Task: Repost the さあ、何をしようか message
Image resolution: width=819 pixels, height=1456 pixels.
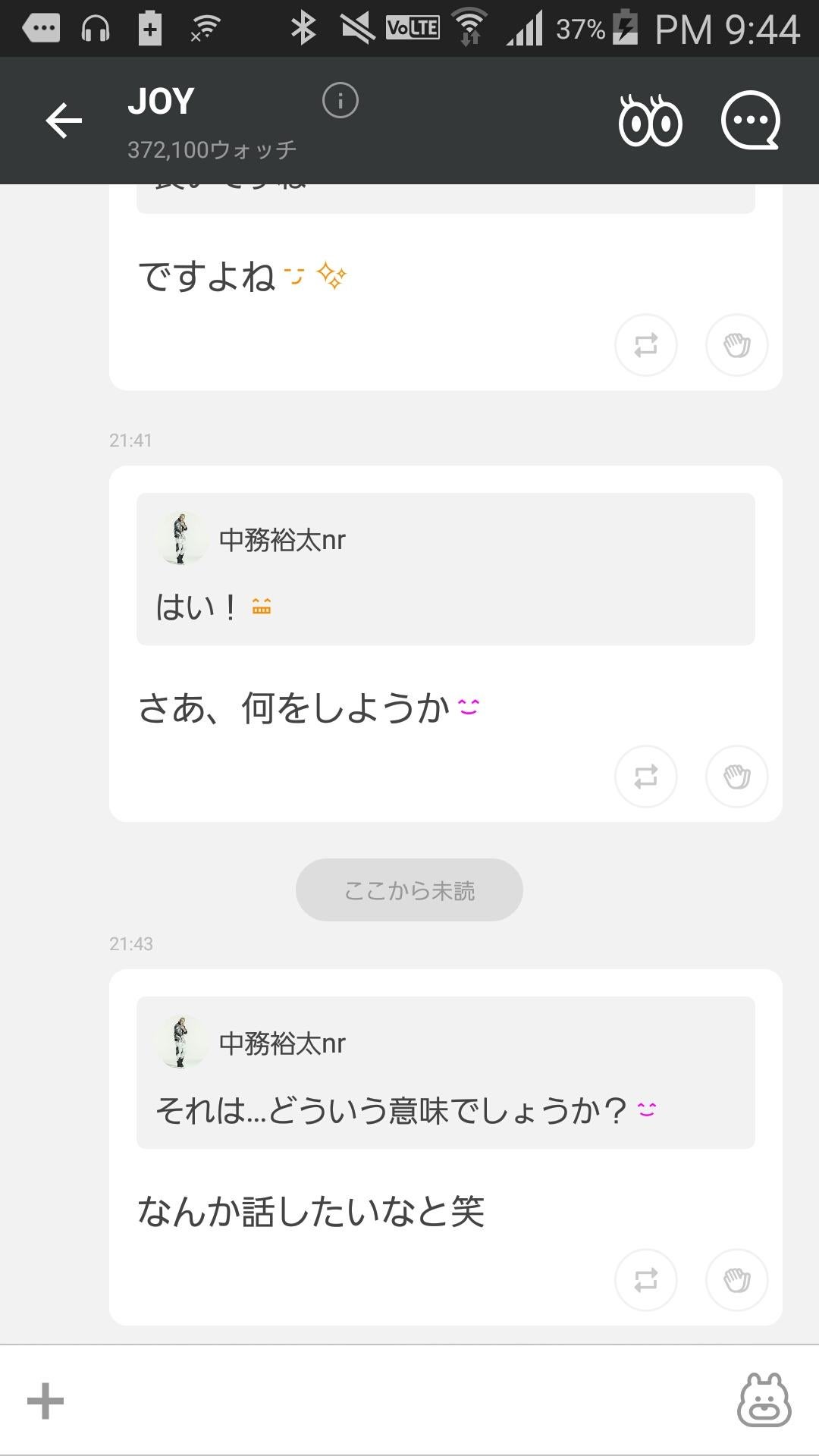Action: [x=645, y=777]
